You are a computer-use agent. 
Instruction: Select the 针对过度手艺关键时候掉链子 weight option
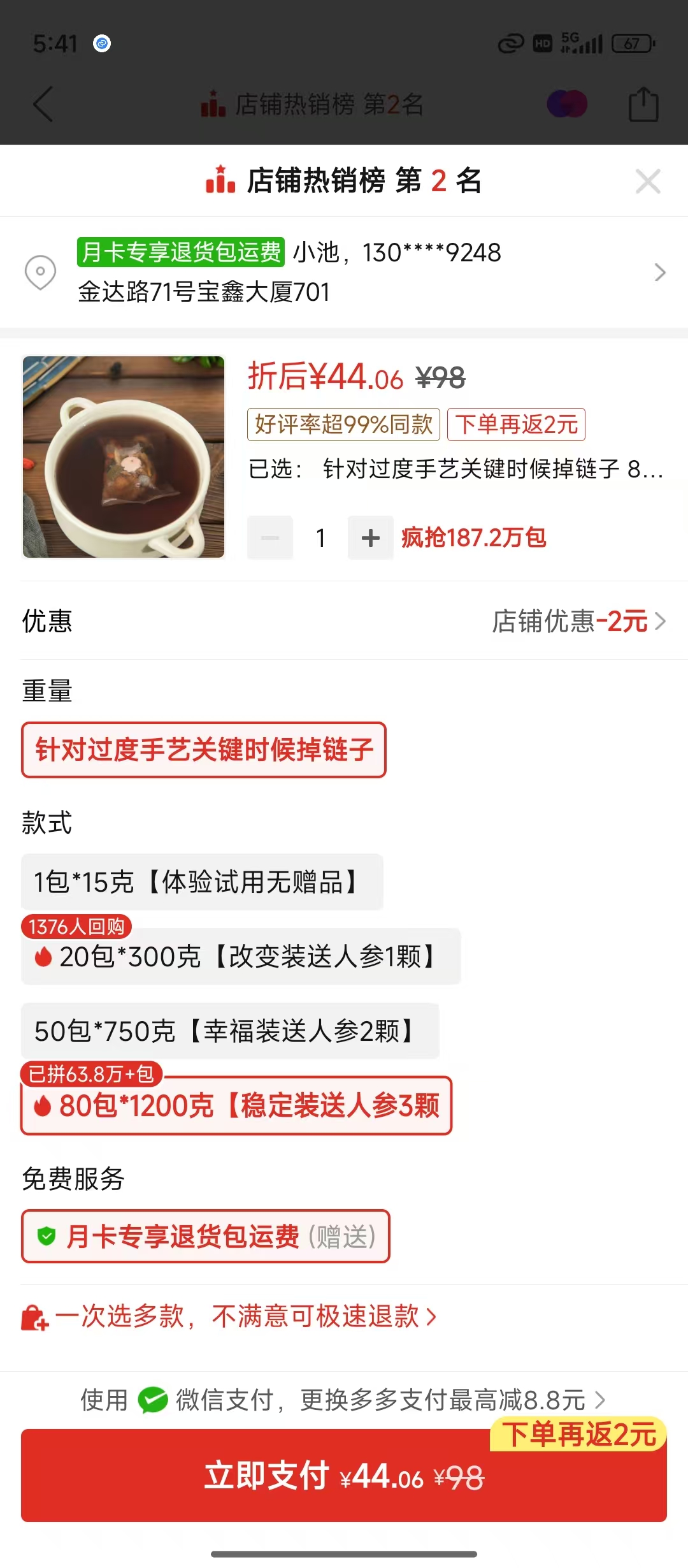click(204, 750)
